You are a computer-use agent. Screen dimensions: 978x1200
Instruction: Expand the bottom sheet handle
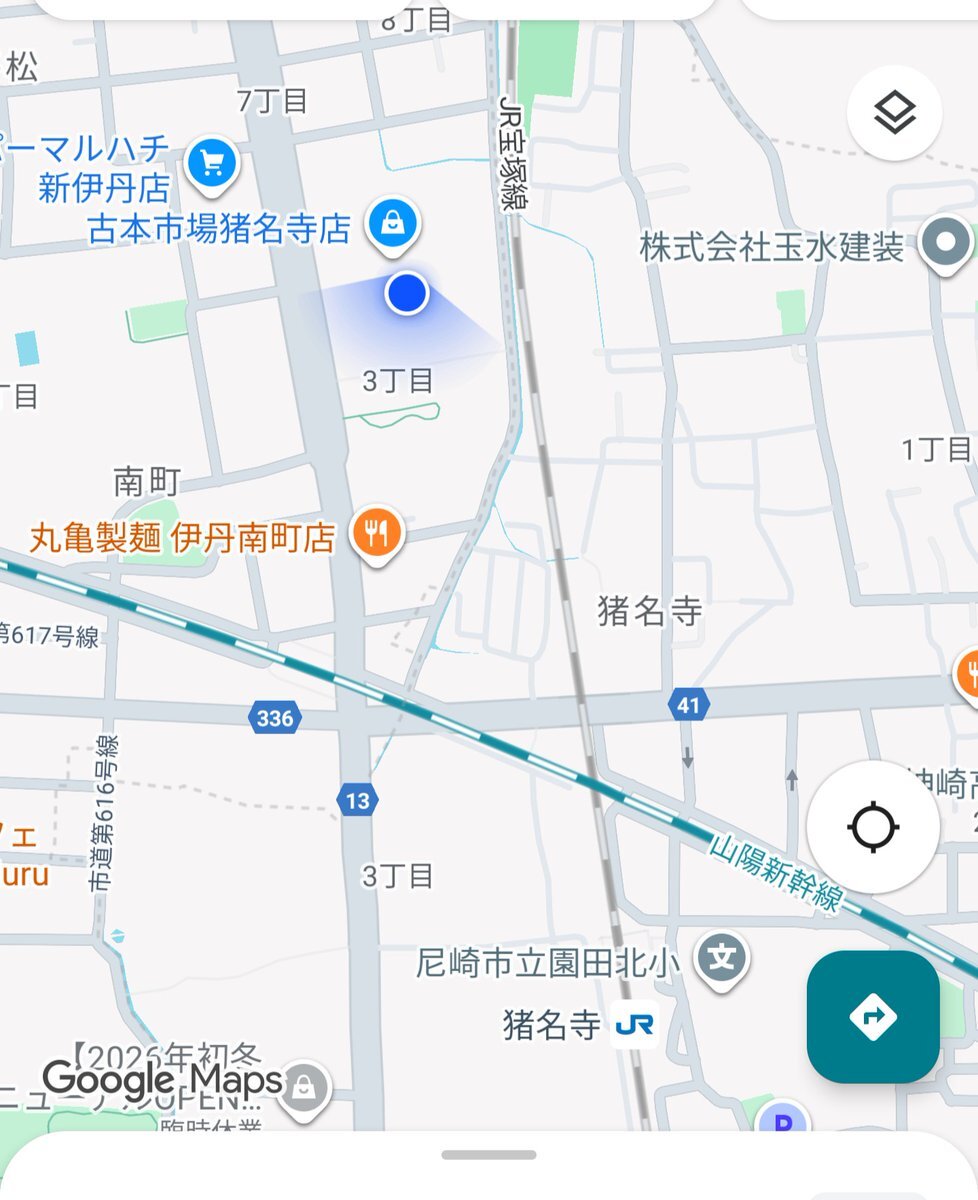tap(489, 1155)
